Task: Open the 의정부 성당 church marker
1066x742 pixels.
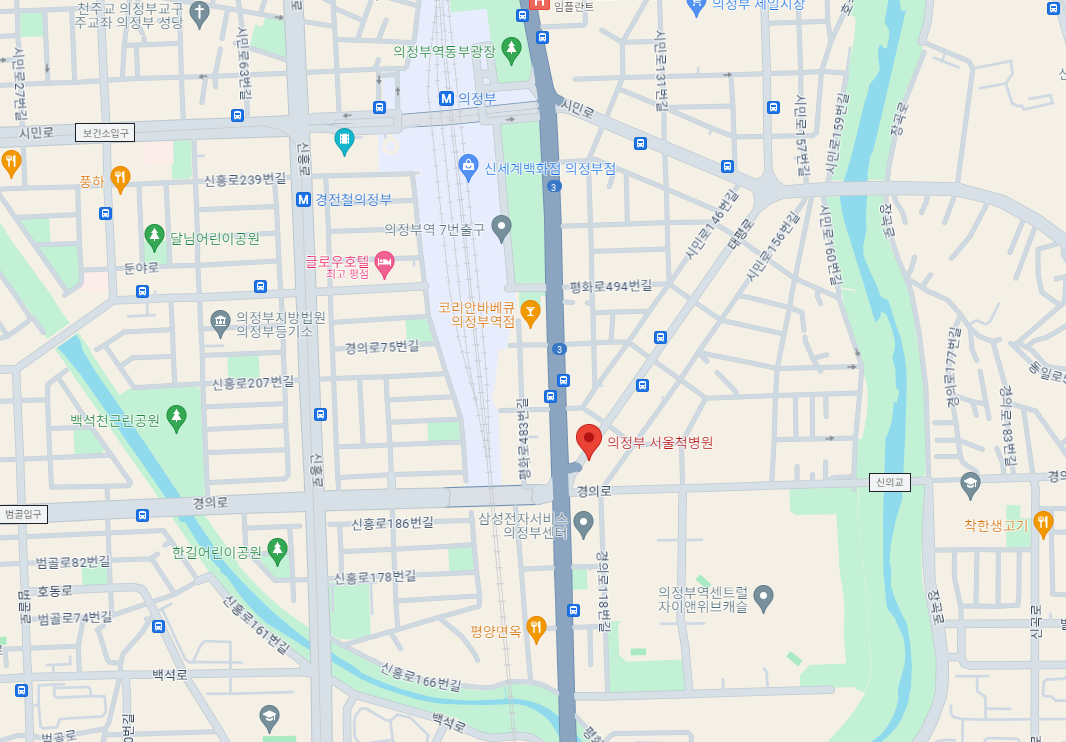Action: pyautogui.click(x=199, y=13)
